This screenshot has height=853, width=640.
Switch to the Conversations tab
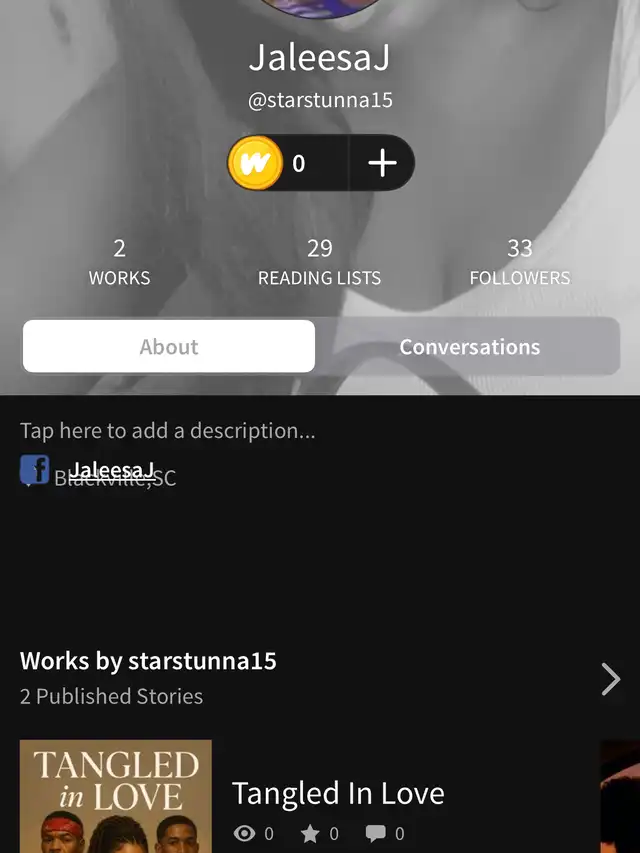[x=469, y=347]
